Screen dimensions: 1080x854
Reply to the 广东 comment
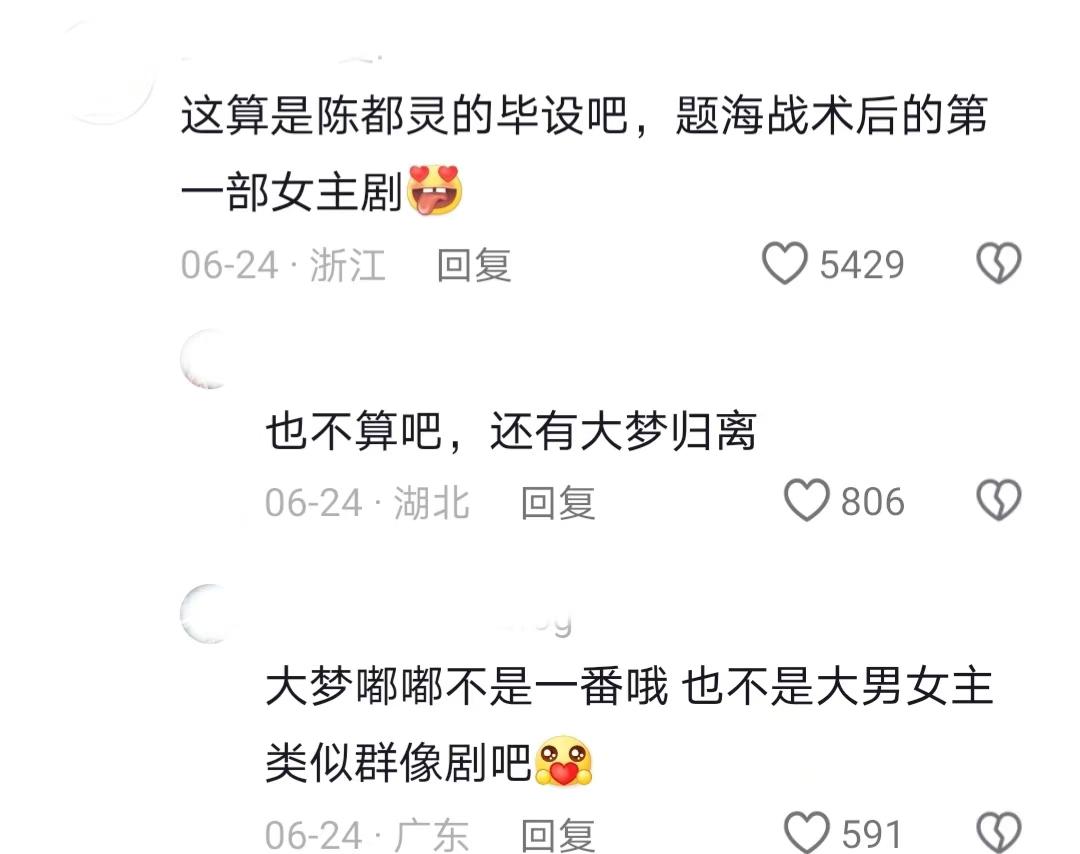point(557,834)
